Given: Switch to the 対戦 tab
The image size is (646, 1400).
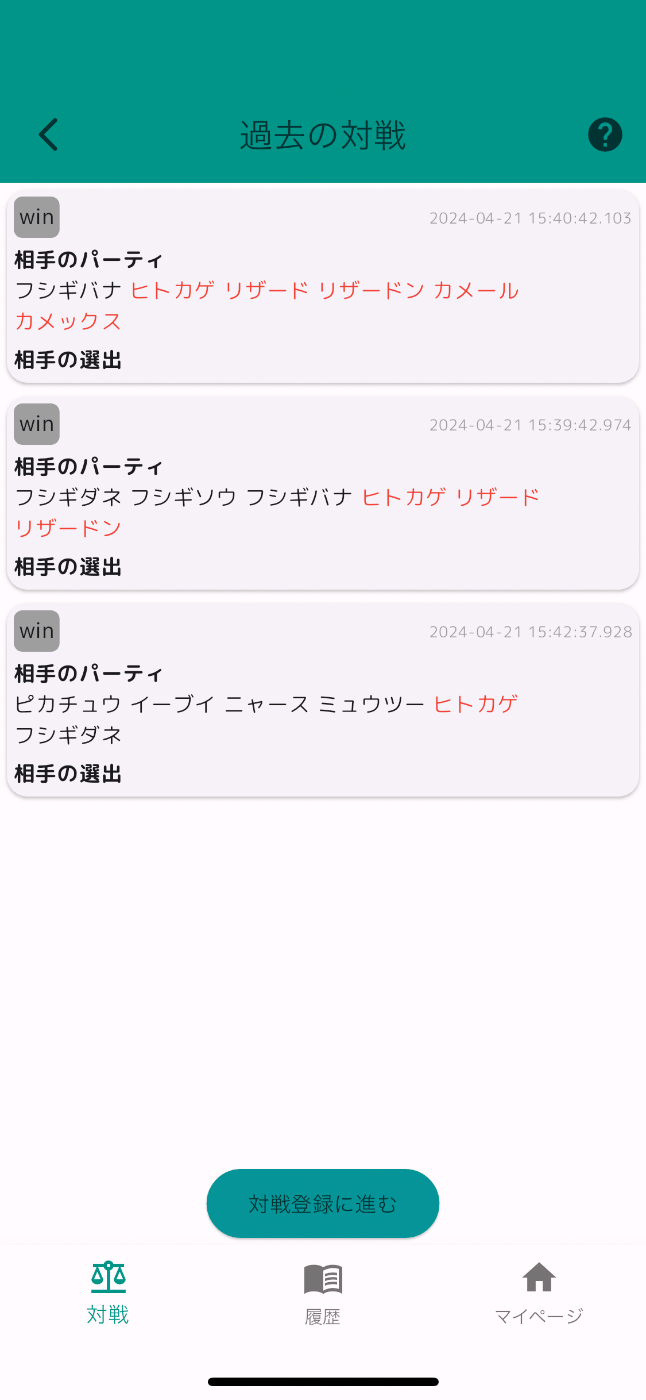Looking at the screenshot, I should 108,1293.
